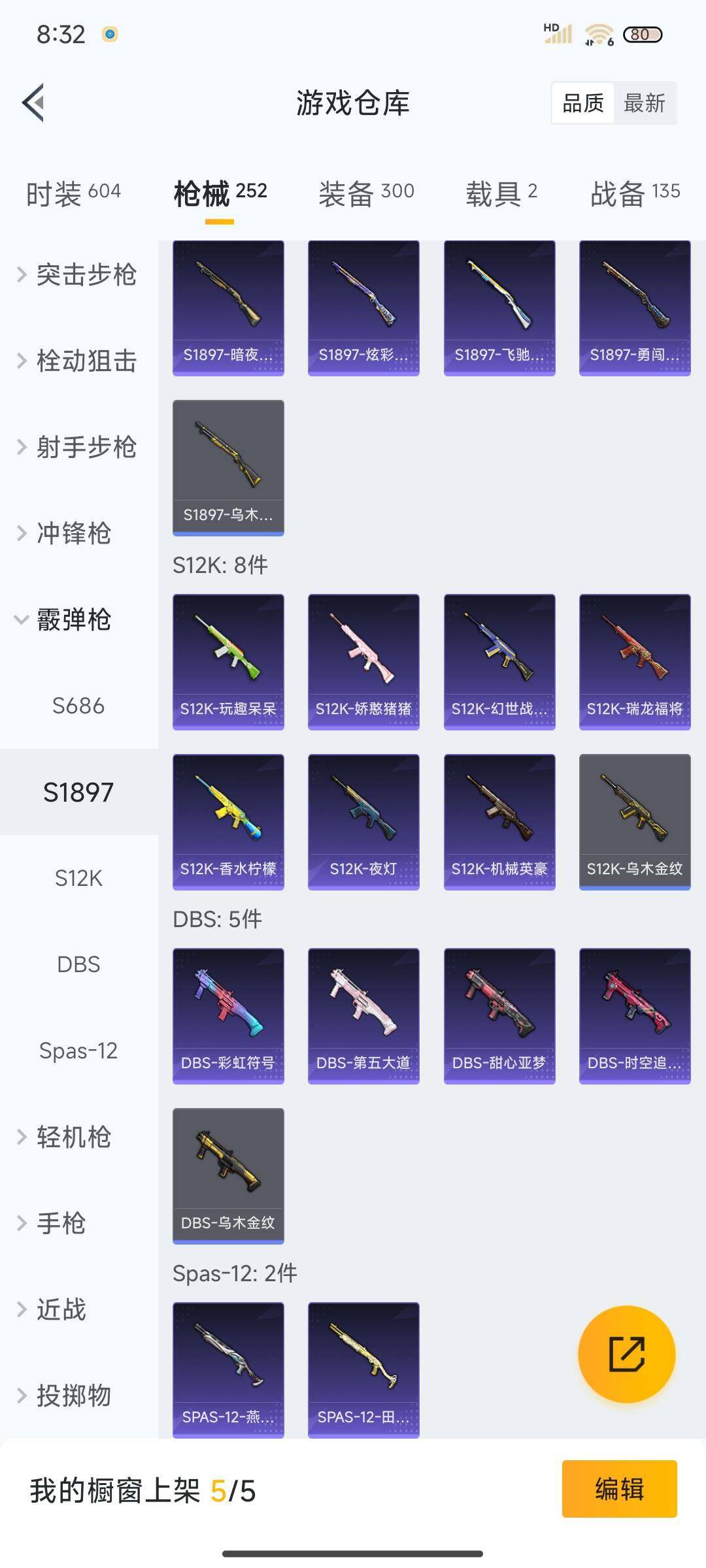706x1568 pixels.
Task: Select the DBS subcategory
Action: coord(78,964)
